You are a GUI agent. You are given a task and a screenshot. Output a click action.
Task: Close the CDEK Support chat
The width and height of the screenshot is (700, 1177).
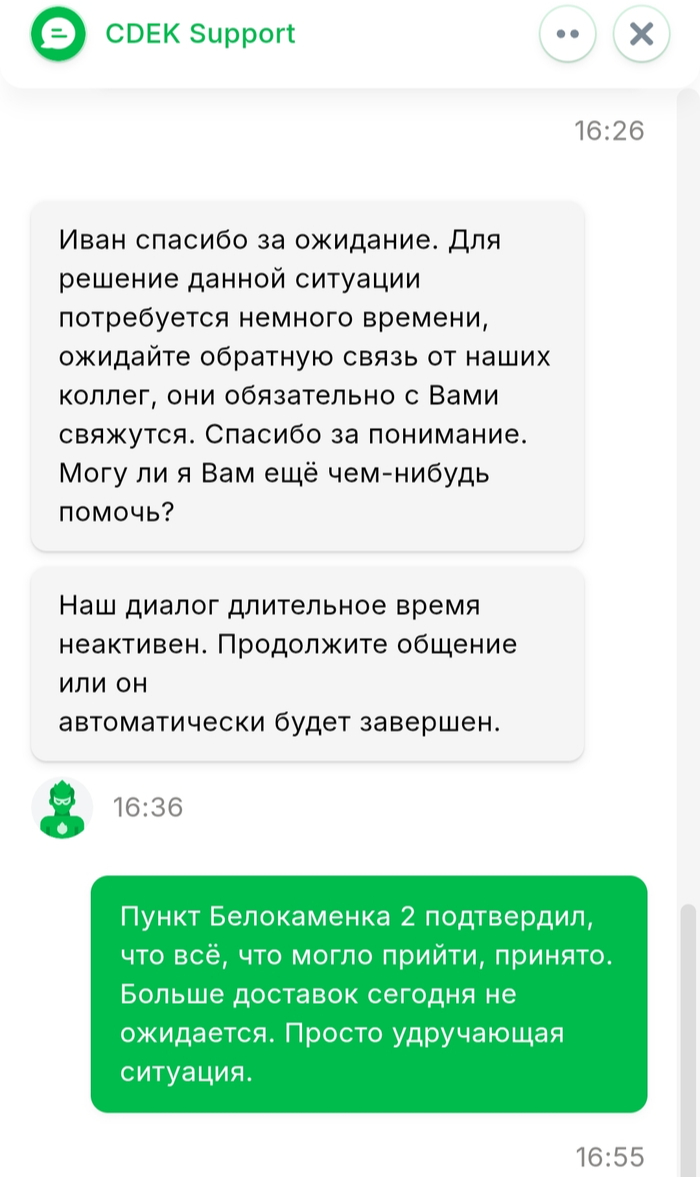click(641, 34)
